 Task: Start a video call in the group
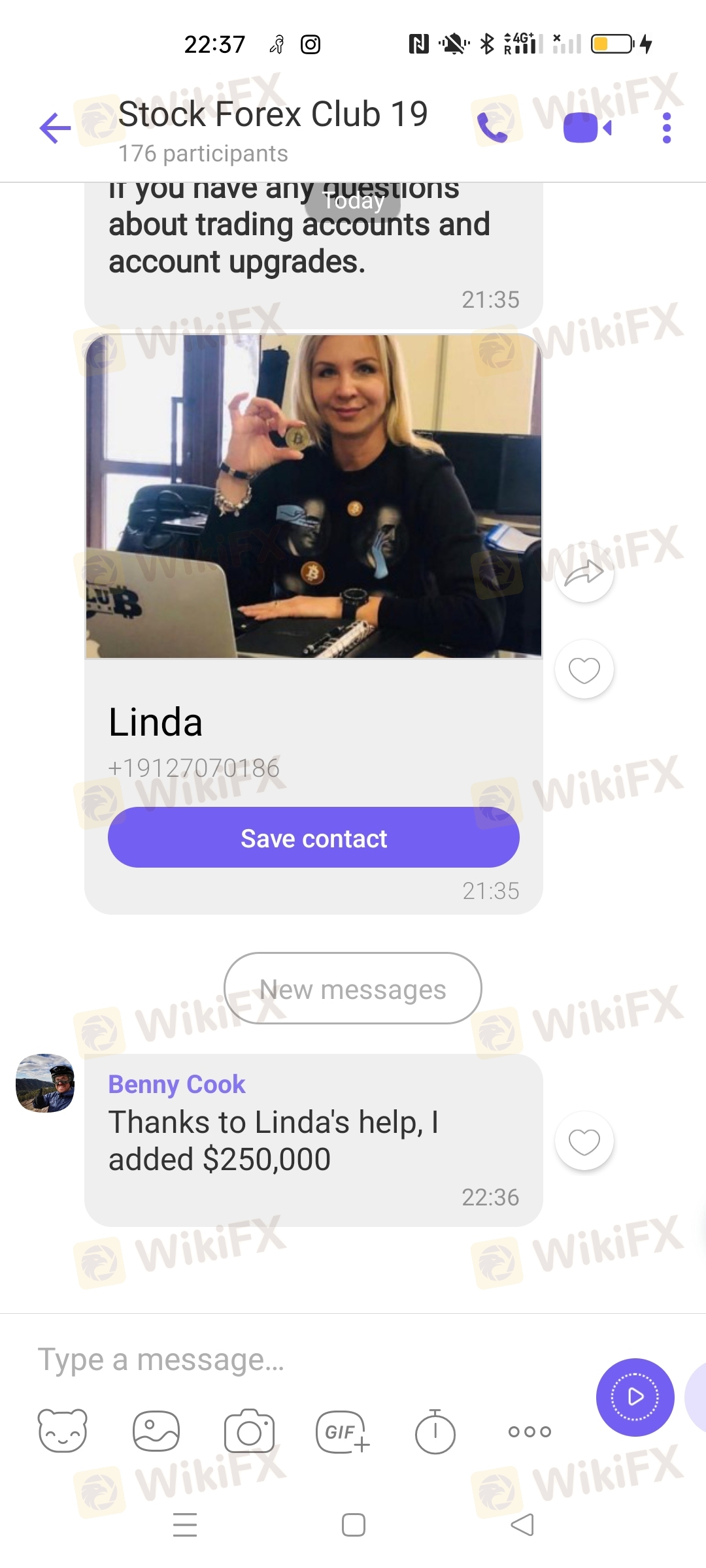(586, 127)
